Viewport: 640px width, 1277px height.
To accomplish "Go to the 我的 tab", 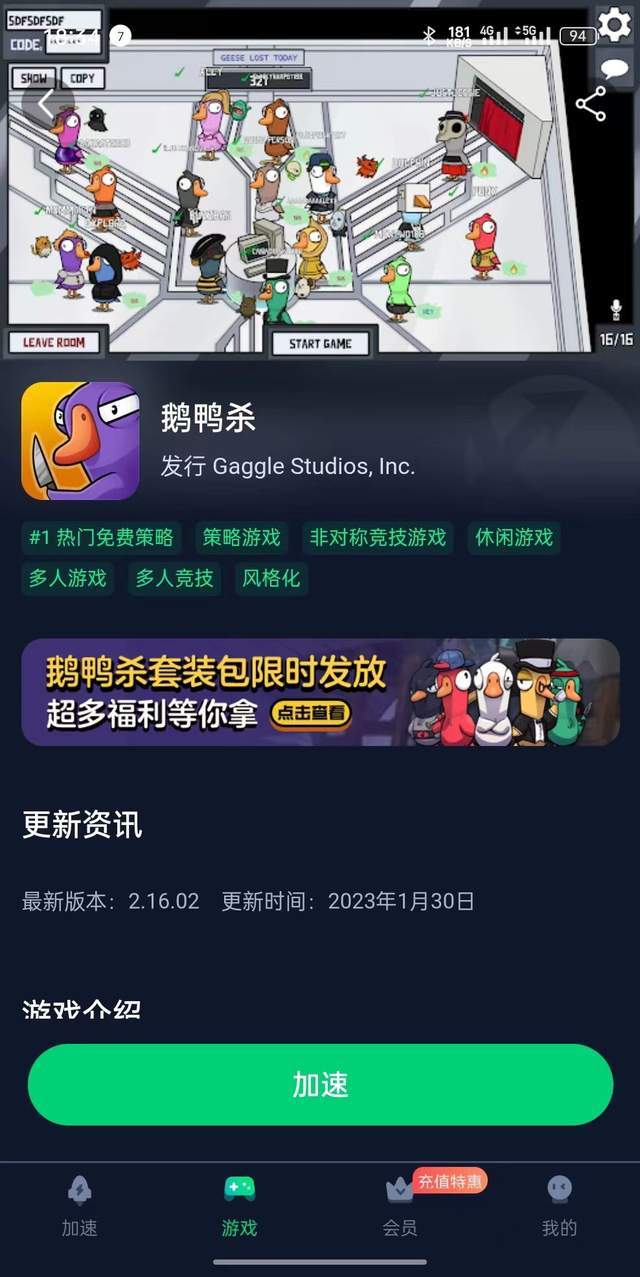I will point(560,1207).
